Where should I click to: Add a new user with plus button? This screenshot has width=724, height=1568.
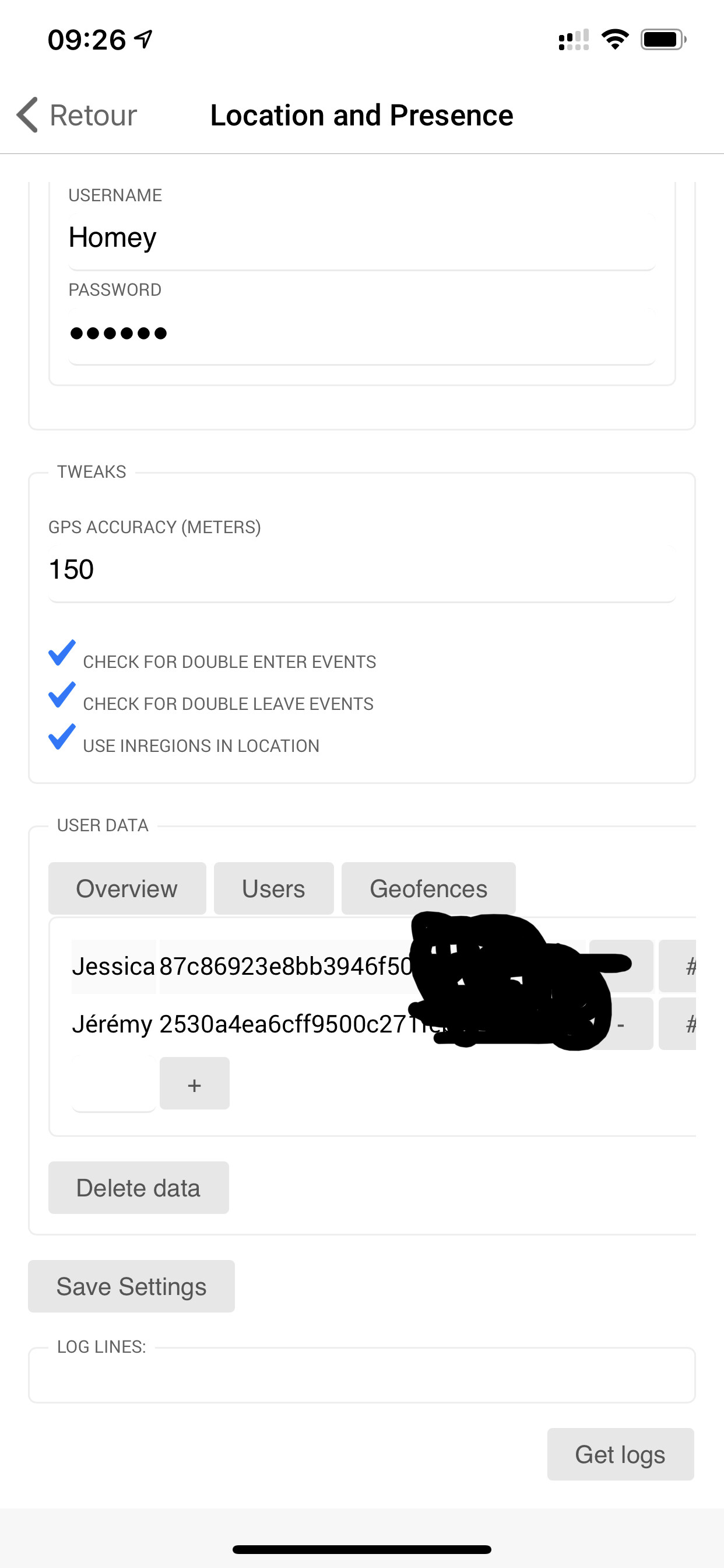[x=194, y=1084]
